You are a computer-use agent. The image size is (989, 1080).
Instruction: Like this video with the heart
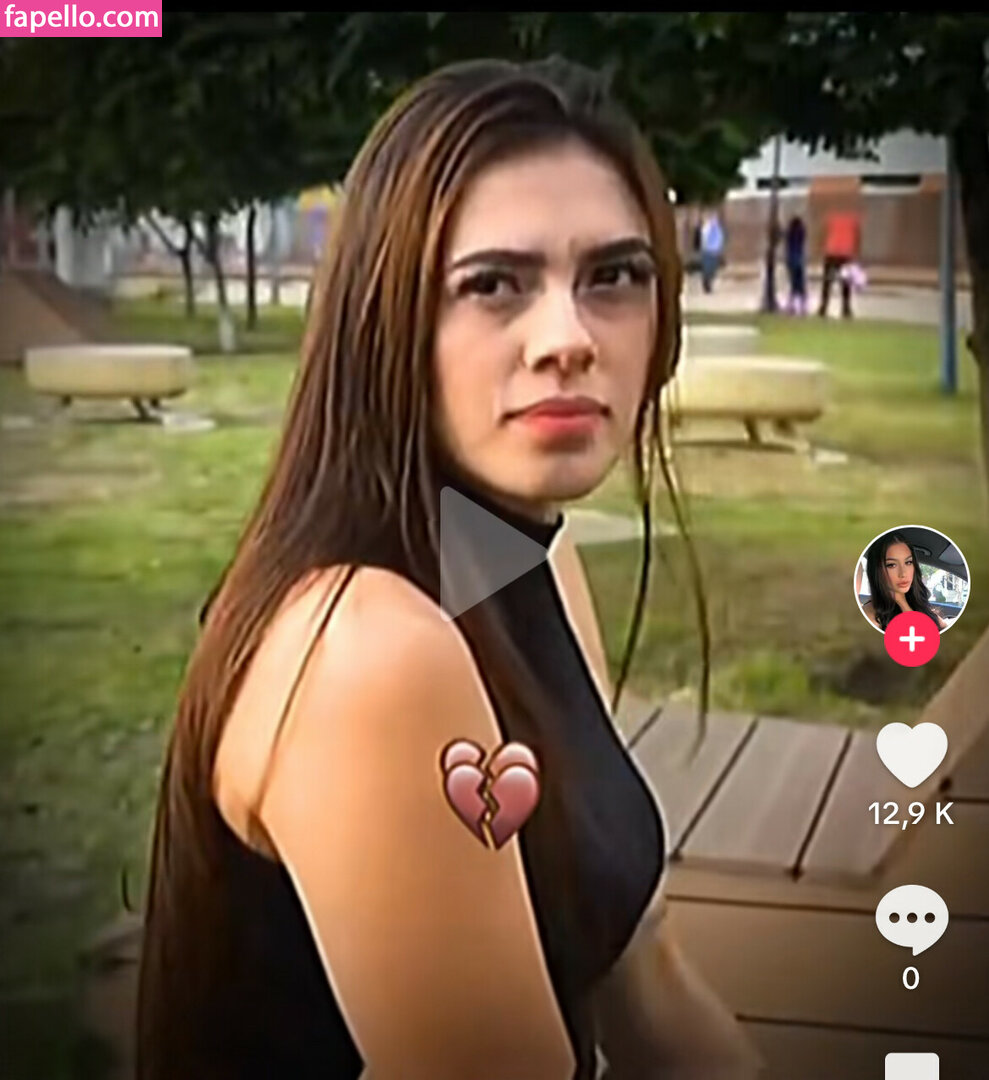911,754
